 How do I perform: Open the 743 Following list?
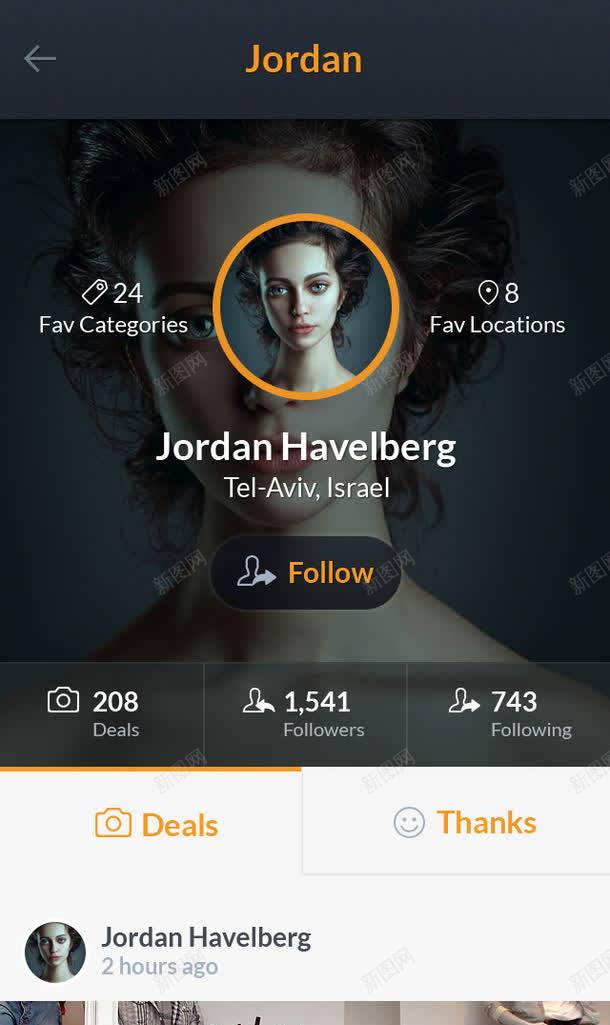[508, 713]
